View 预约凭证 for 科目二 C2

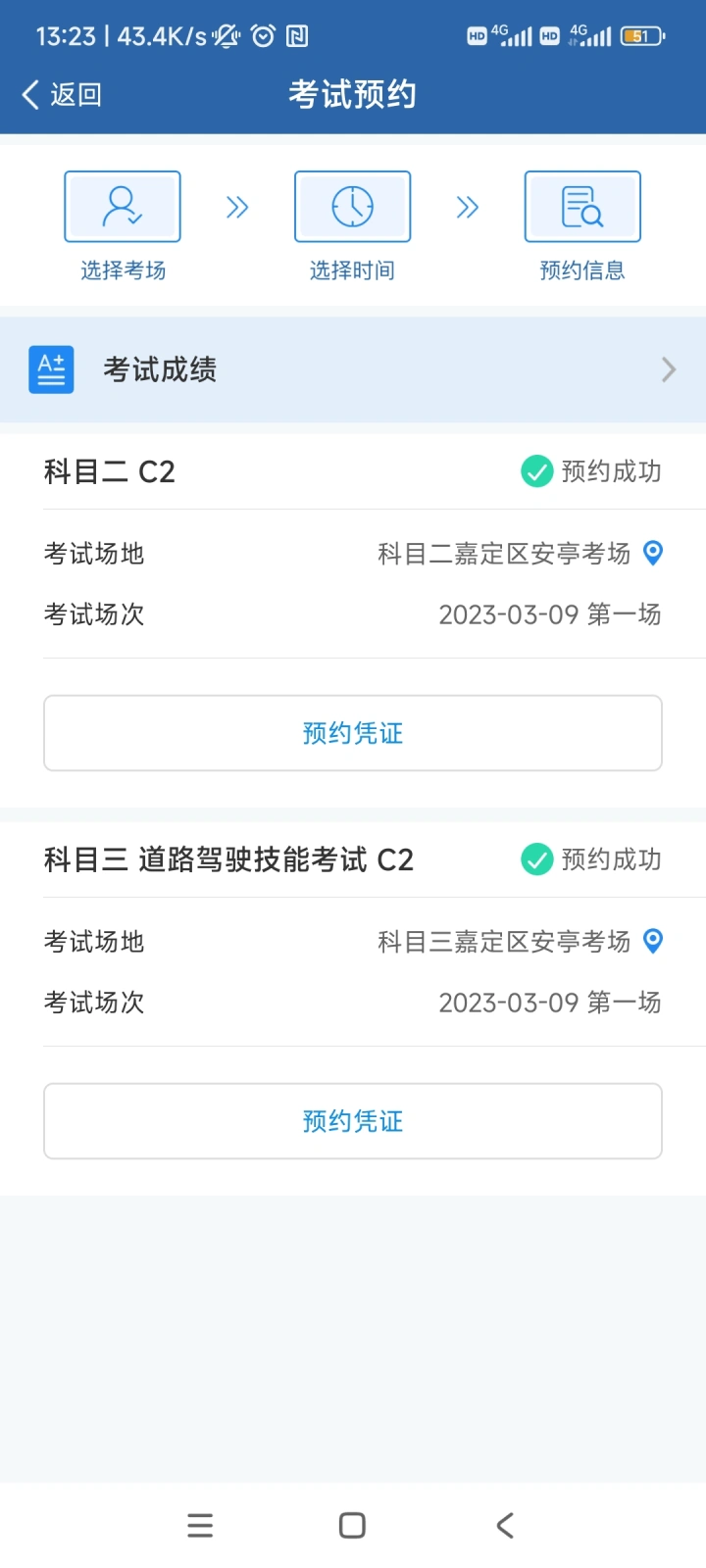point(353,733)
